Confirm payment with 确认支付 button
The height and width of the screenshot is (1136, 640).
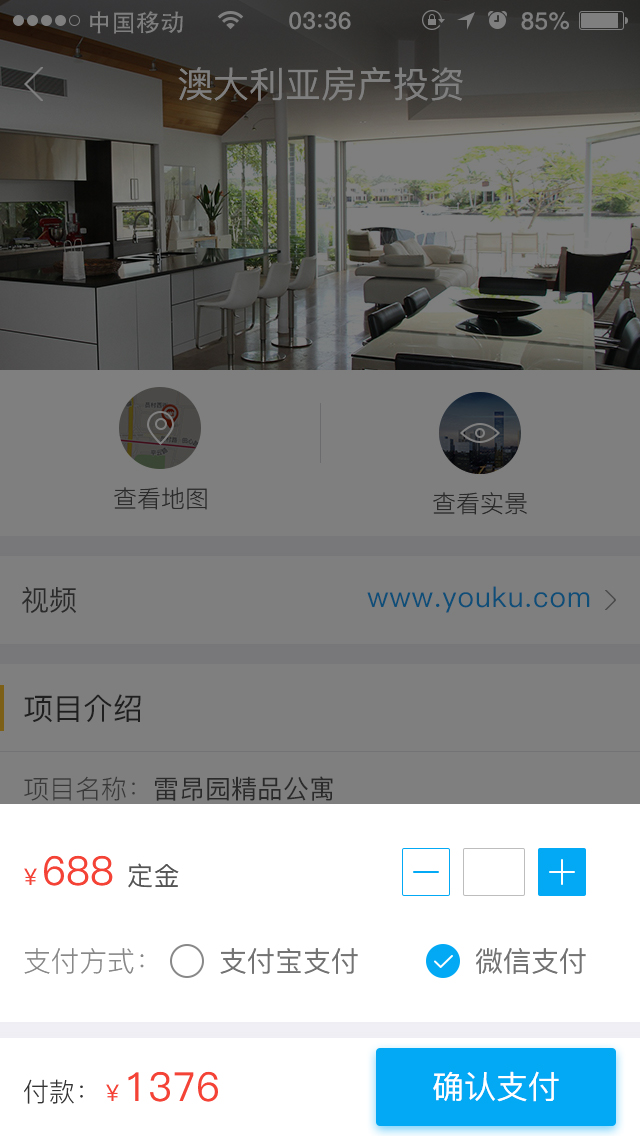pos(496,1087)
